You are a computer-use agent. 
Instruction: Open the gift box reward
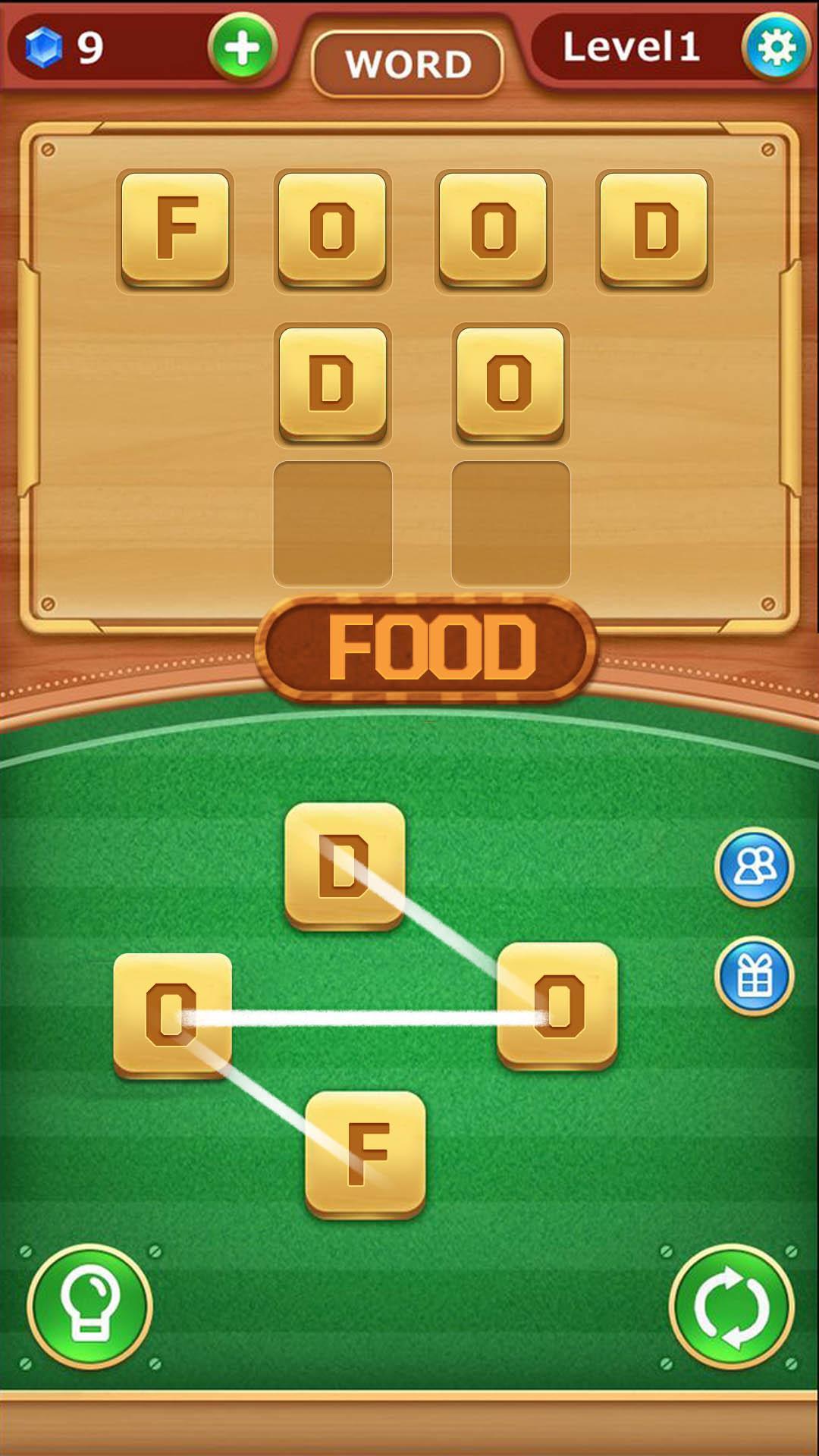755,976
